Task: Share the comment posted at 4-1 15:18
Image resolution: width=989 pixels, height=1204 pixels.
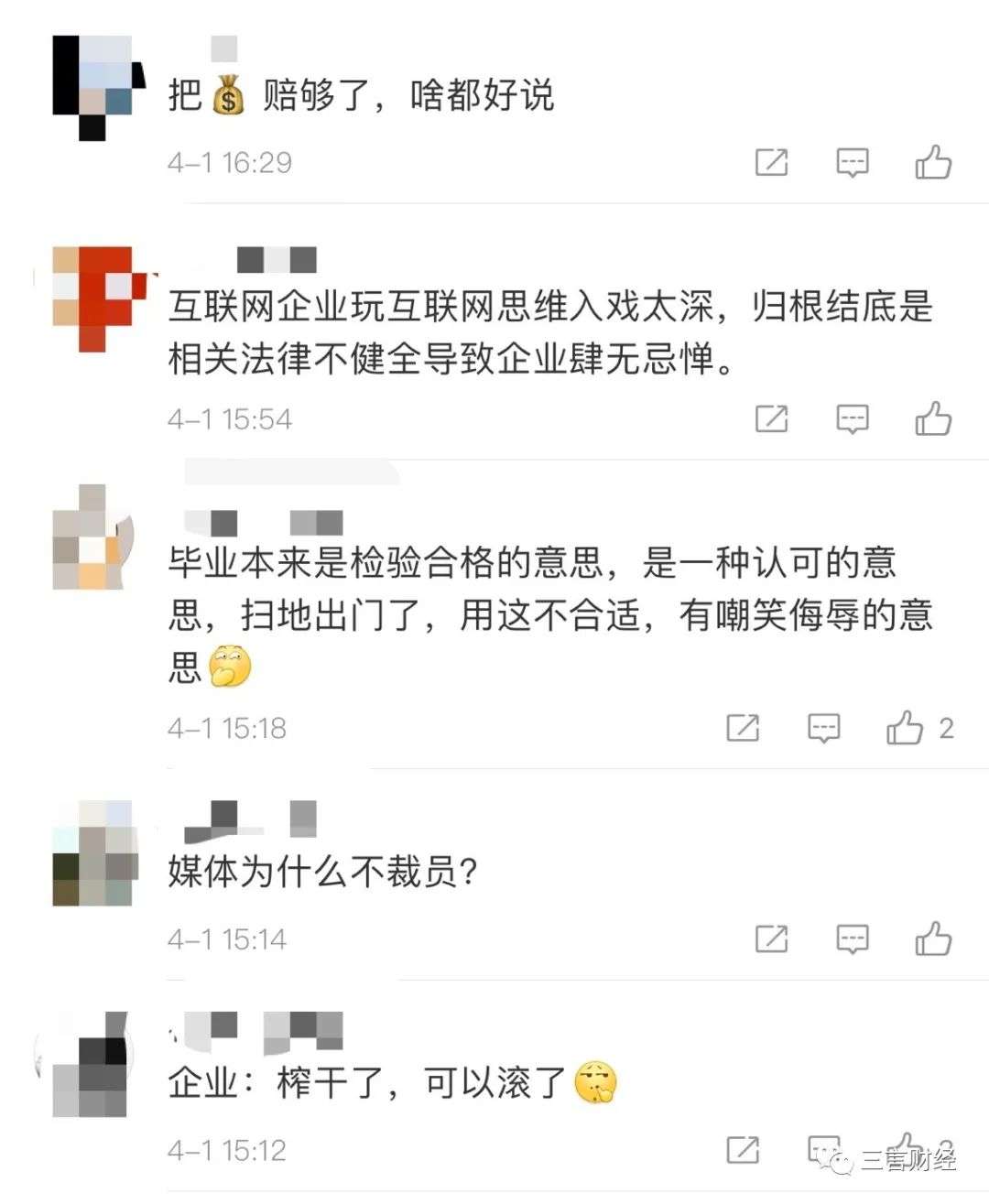Action: tap(742, 728)
